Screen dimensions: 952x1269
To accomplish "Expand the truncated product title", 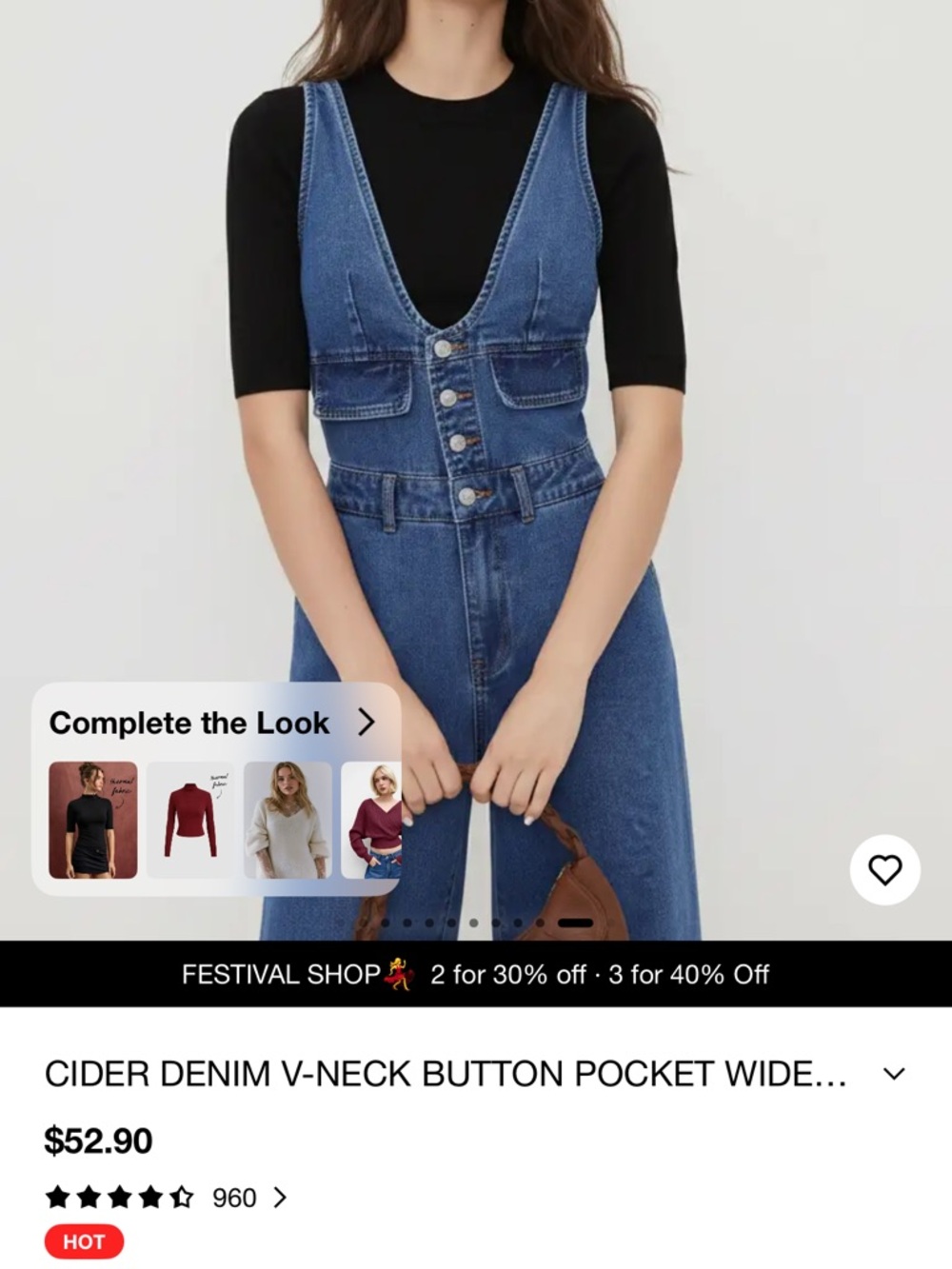I will pyautogui.click(x=893, y=1074).
